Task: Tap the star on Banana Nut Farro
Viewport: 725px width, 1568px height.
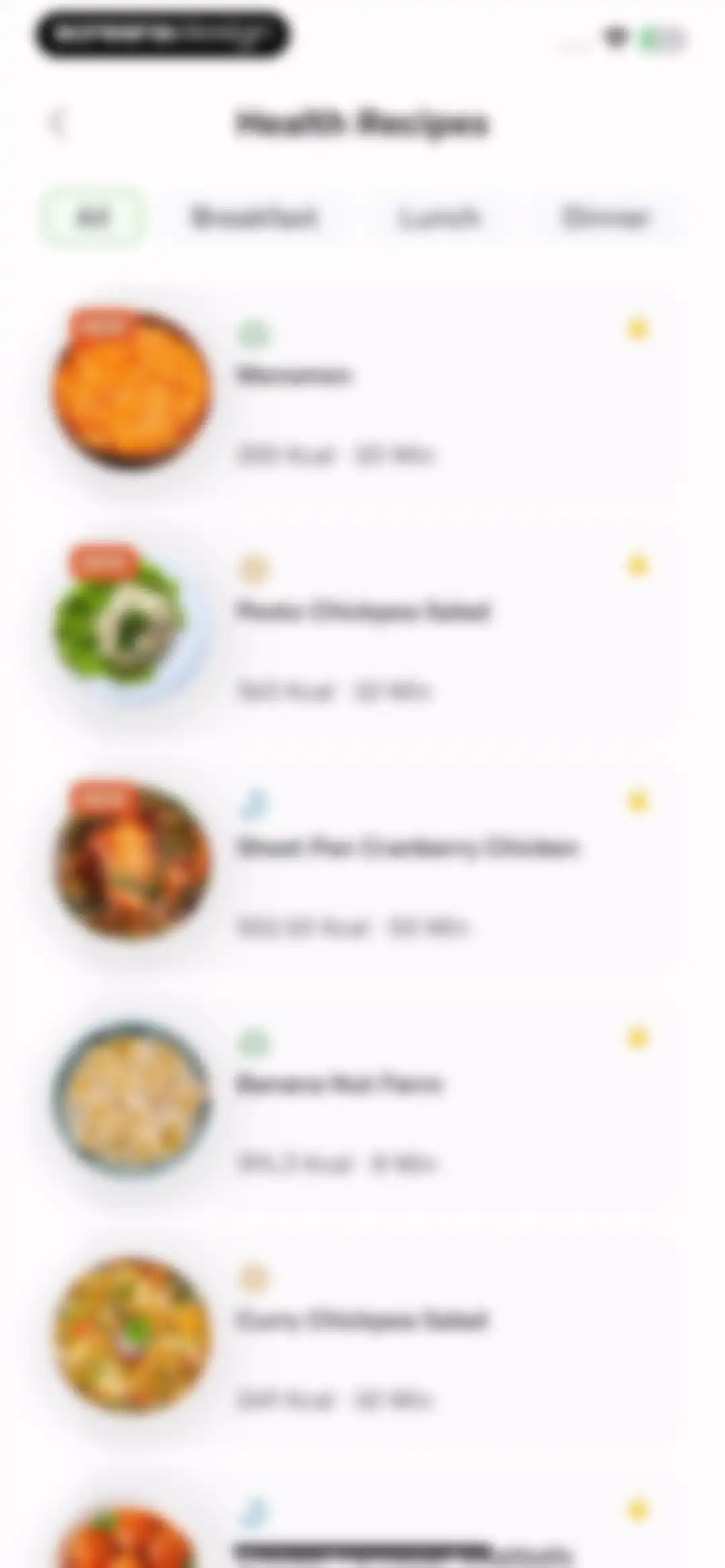Action: click(x=638, y=1038)
